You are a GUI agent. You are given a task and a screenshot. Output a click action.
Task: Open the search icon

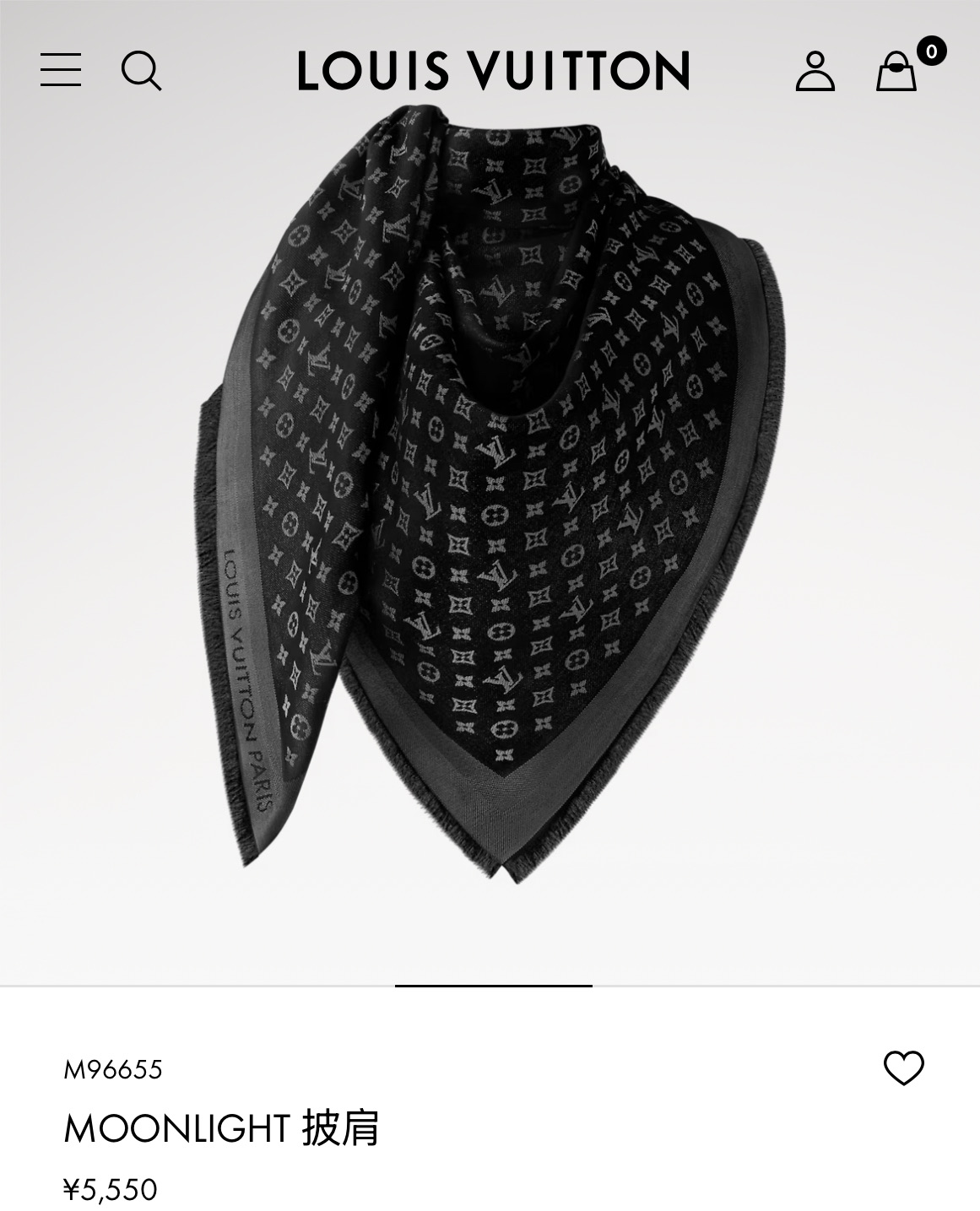pos(141,70)
